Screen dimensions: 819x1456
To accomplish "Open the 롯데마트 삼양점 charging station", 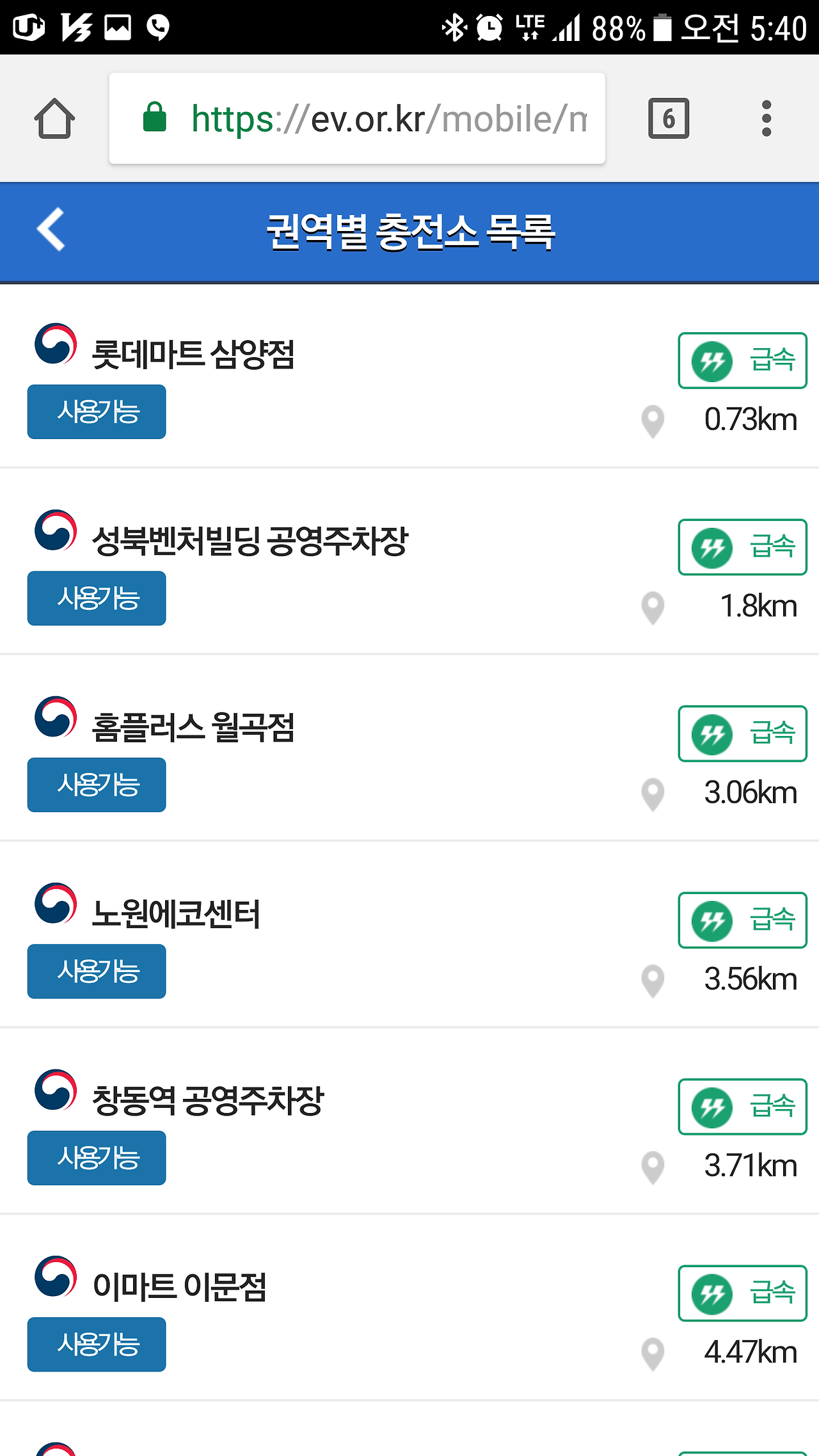I will pos(193,355).
